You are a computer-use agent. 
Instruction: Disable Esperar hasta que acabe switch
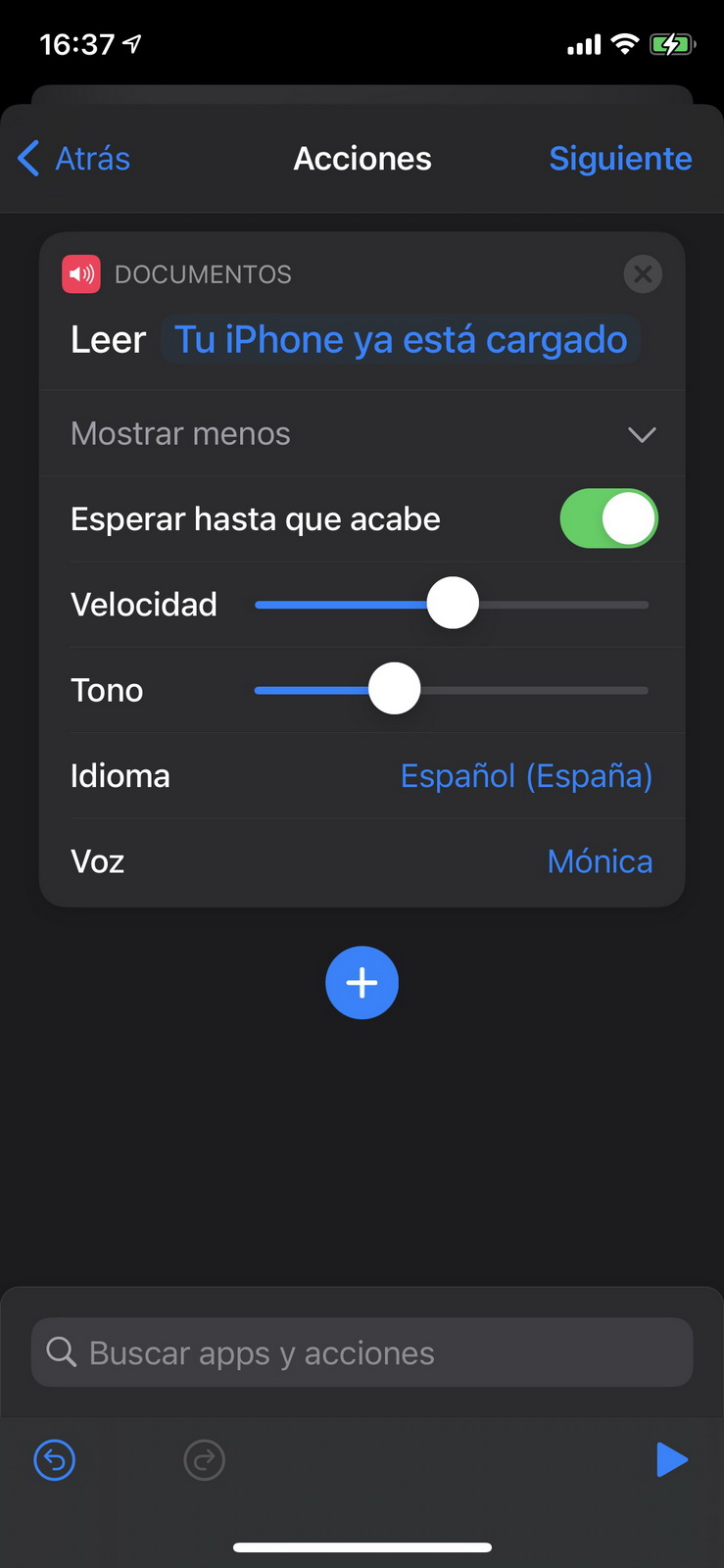[x=608, y=518]
